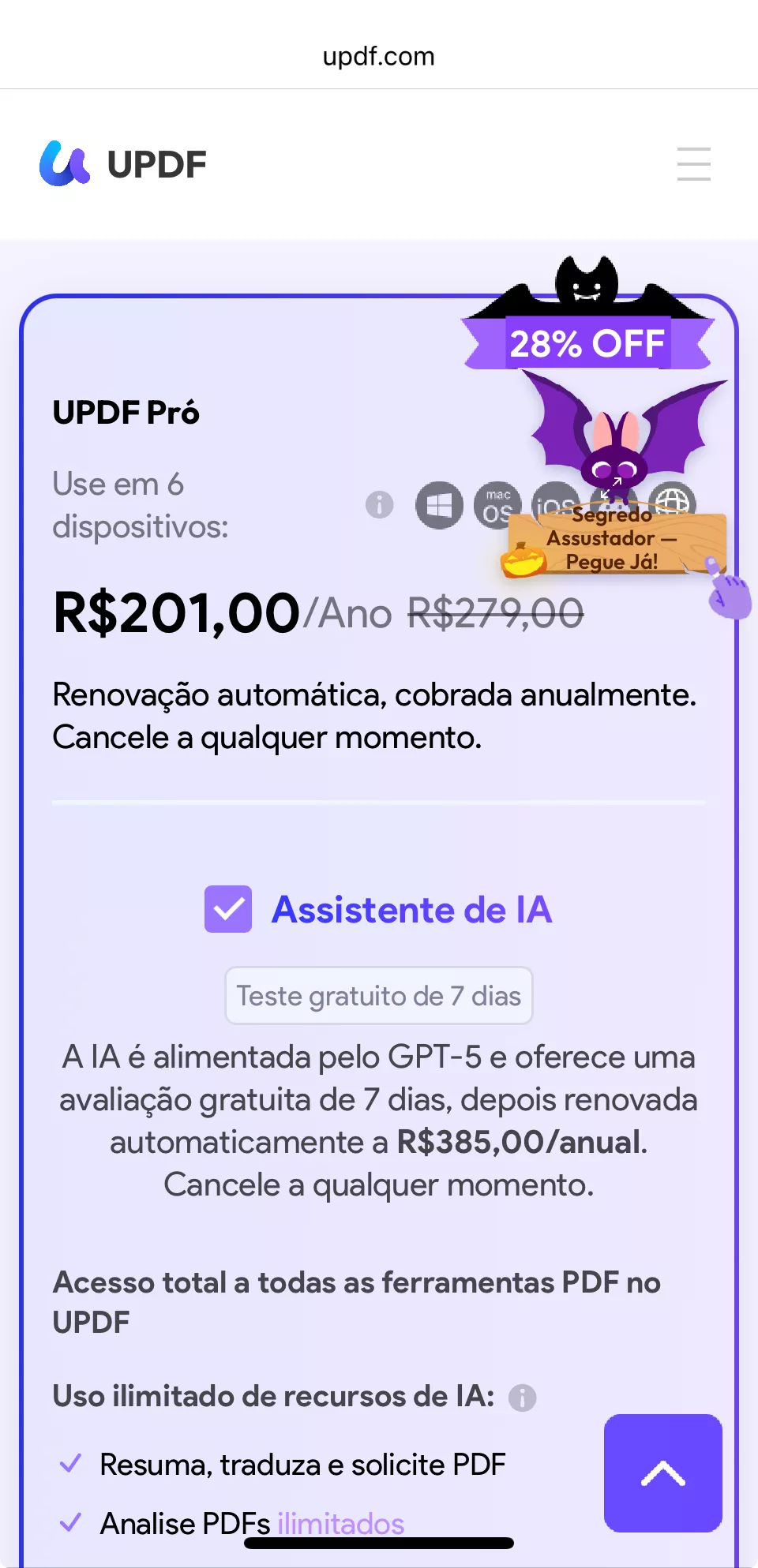Expand the scroll-to-top chevron button
This screenshot has height=1568, width=758.
click(663, 1473)
